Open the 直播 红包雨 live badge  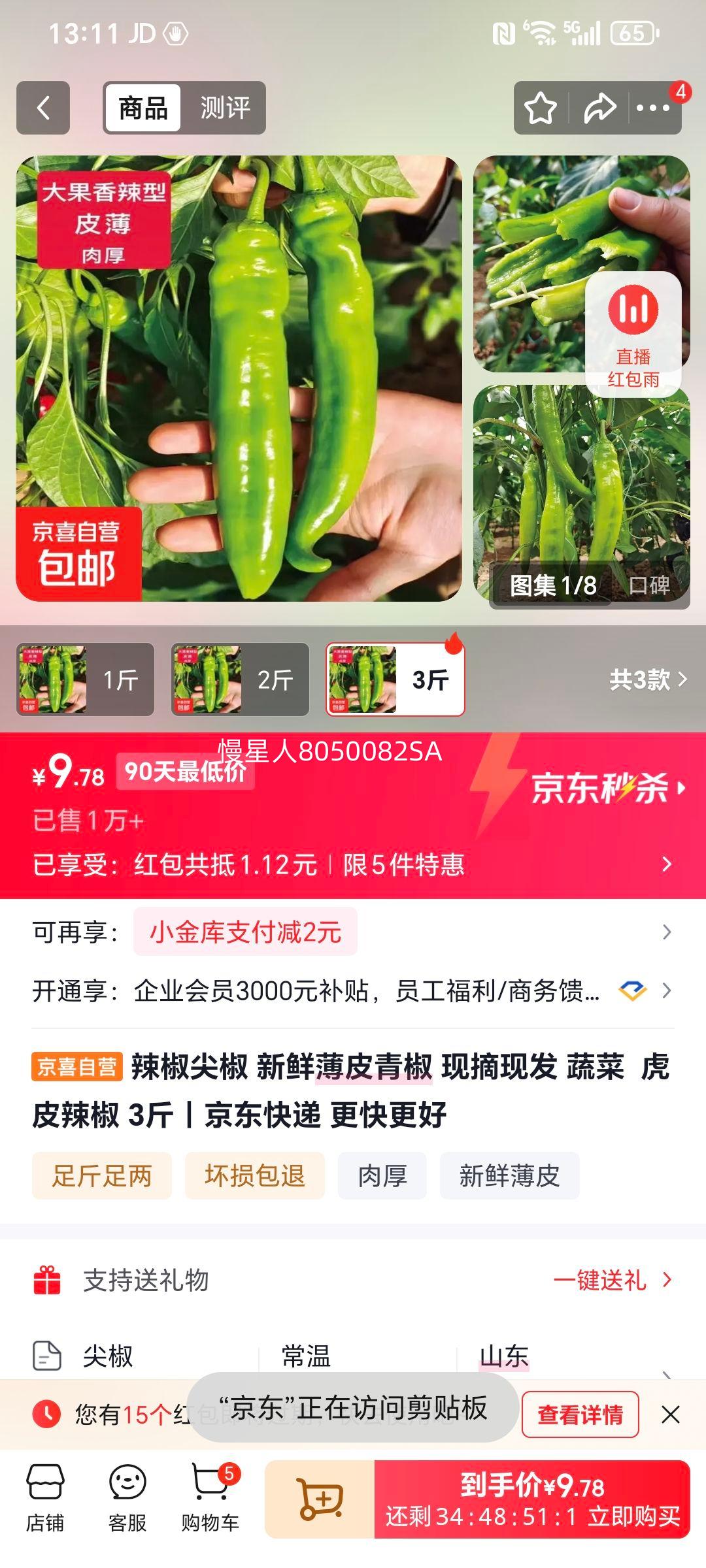point(633,332)
